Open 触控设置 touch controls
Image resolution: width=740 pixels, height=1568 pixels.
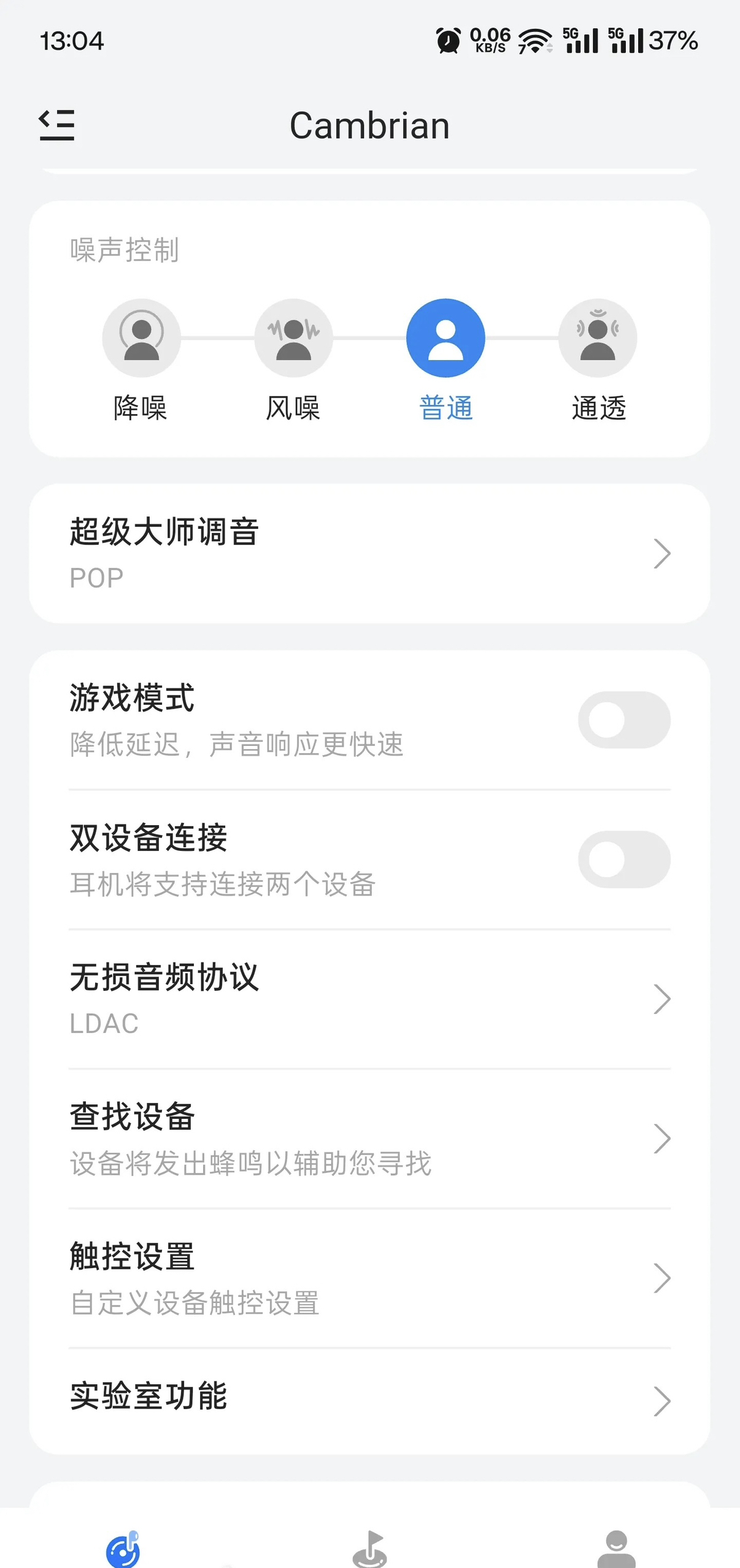pos(369,1278)
